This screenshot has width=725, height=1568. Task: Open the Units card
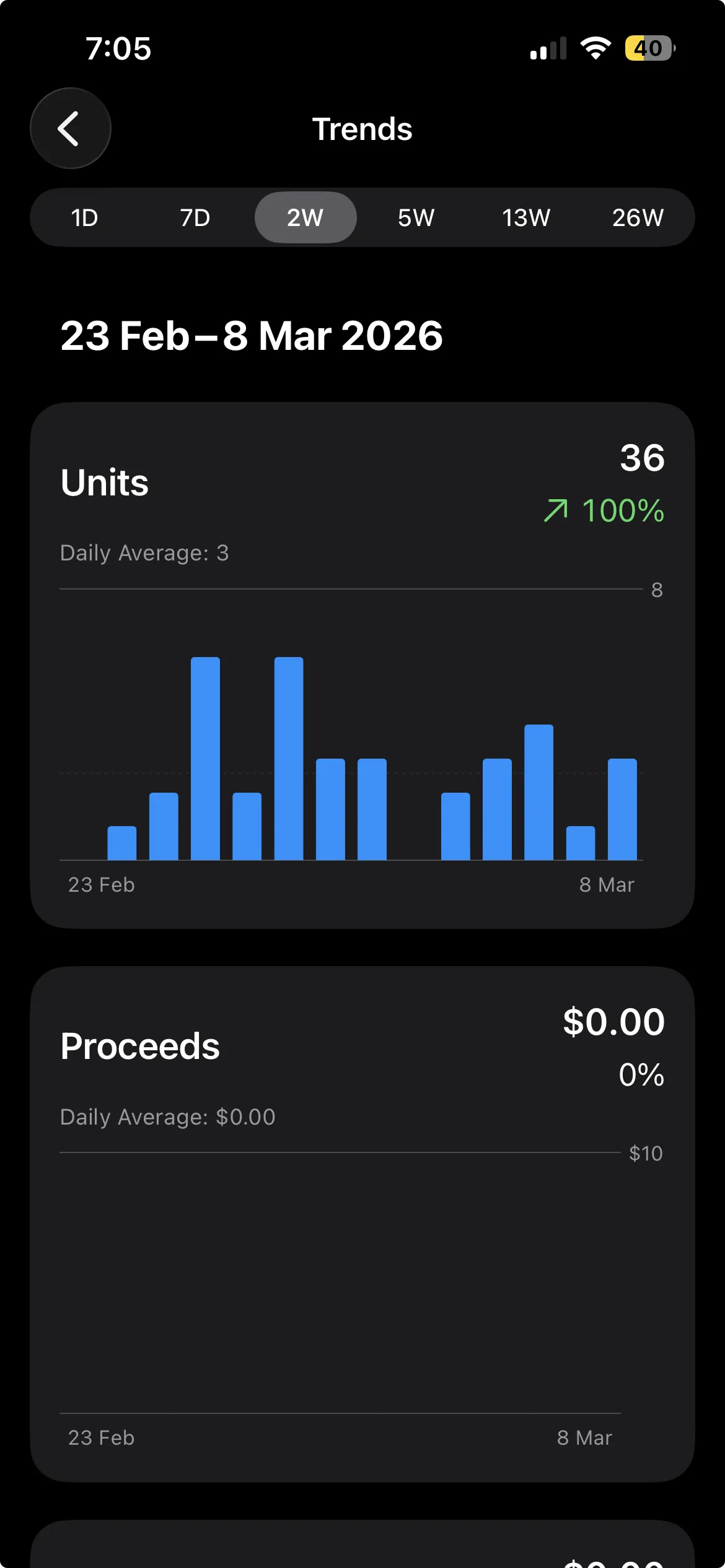(104, 482)
